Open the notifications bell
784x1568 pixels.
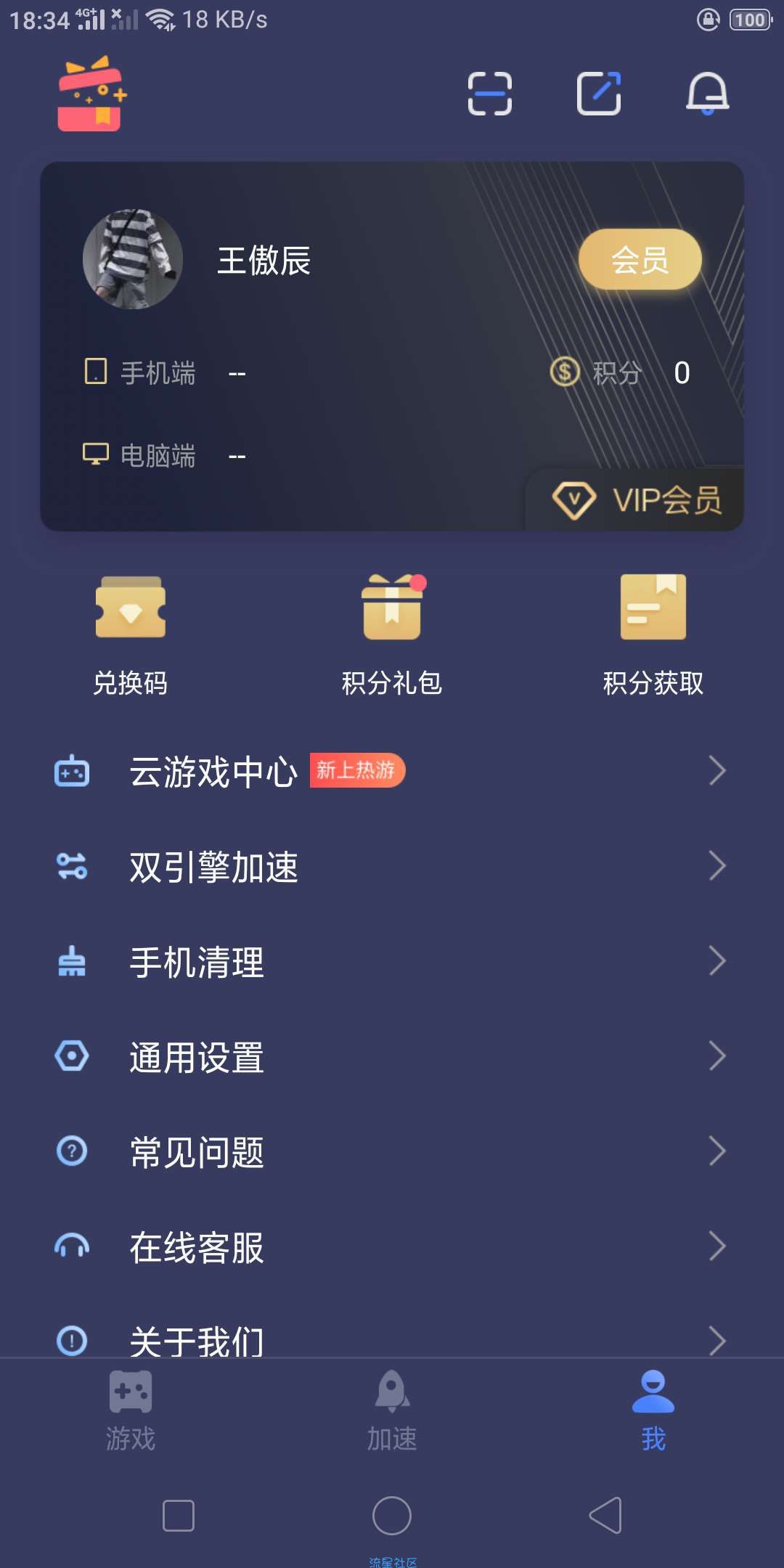point(708,94)
